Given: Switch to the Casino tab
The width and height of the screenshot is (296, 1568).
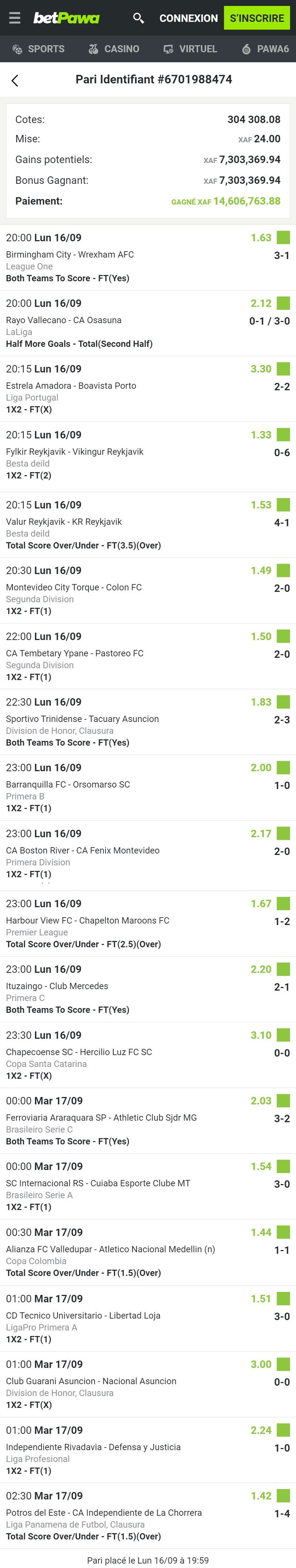Looking at the screenshot, I should pos(114,49).
